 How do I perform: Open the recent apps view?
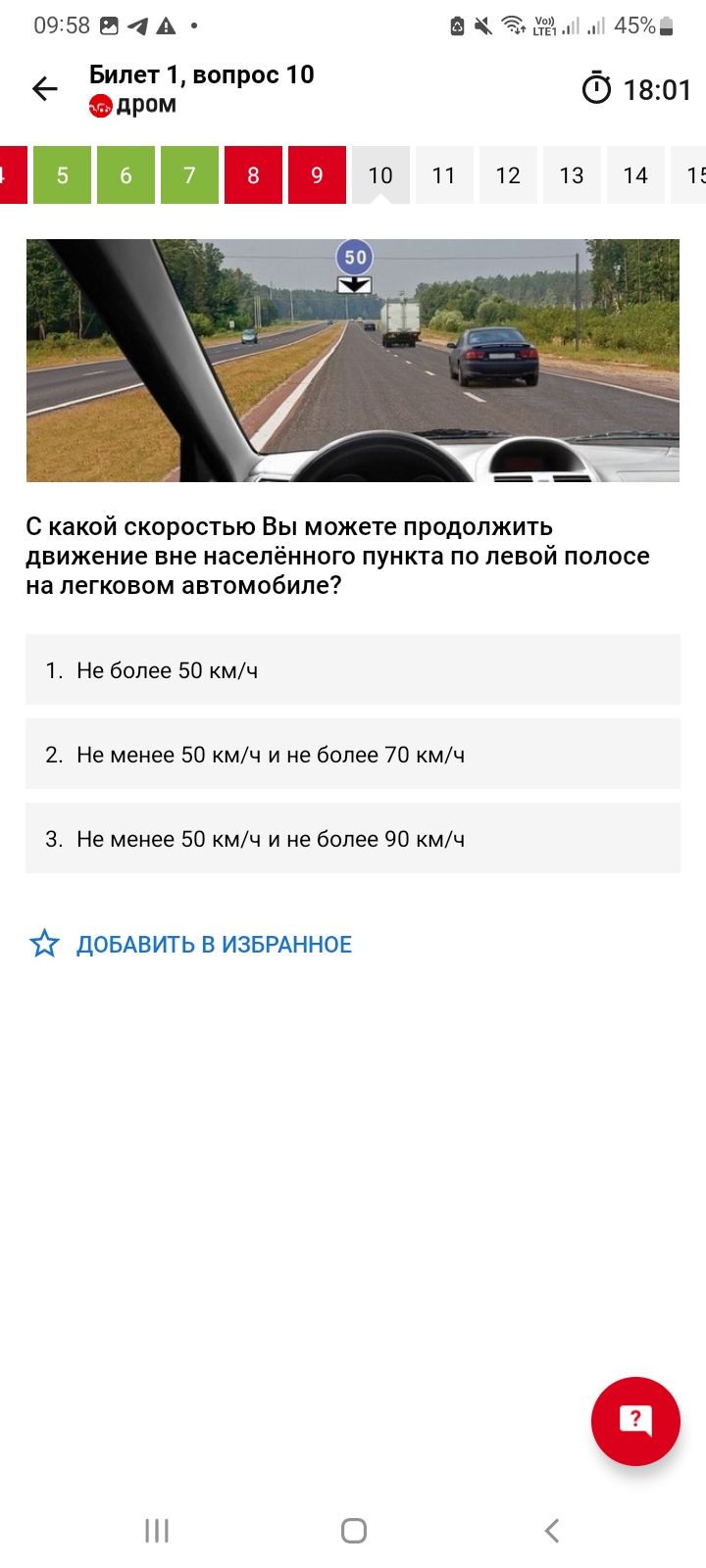click(x=157, y=1531)
